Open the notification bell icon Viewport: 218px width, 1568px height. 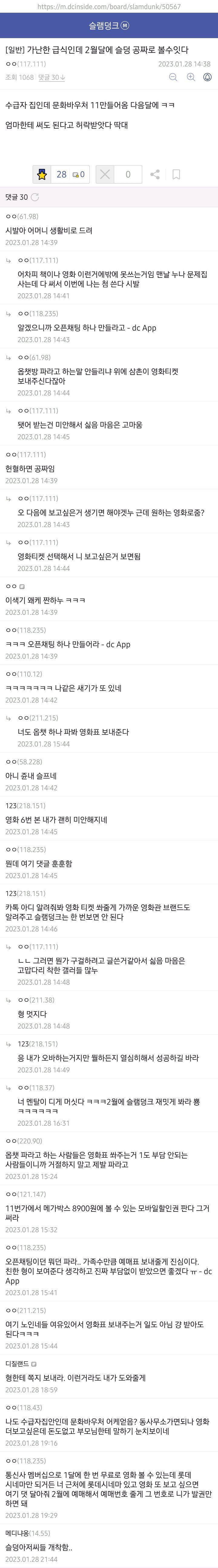[208, 77]
